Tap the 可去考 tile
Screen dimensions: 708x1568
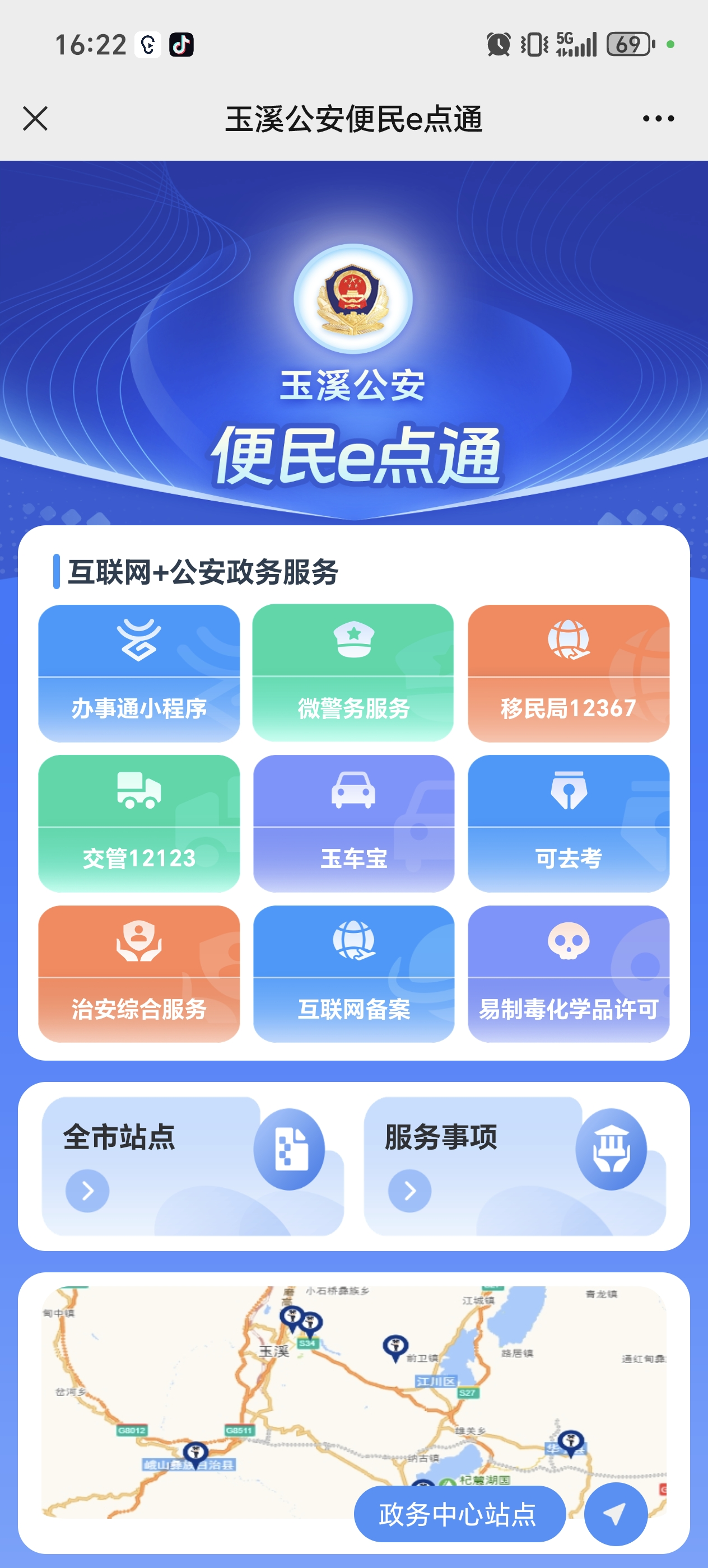568,823
